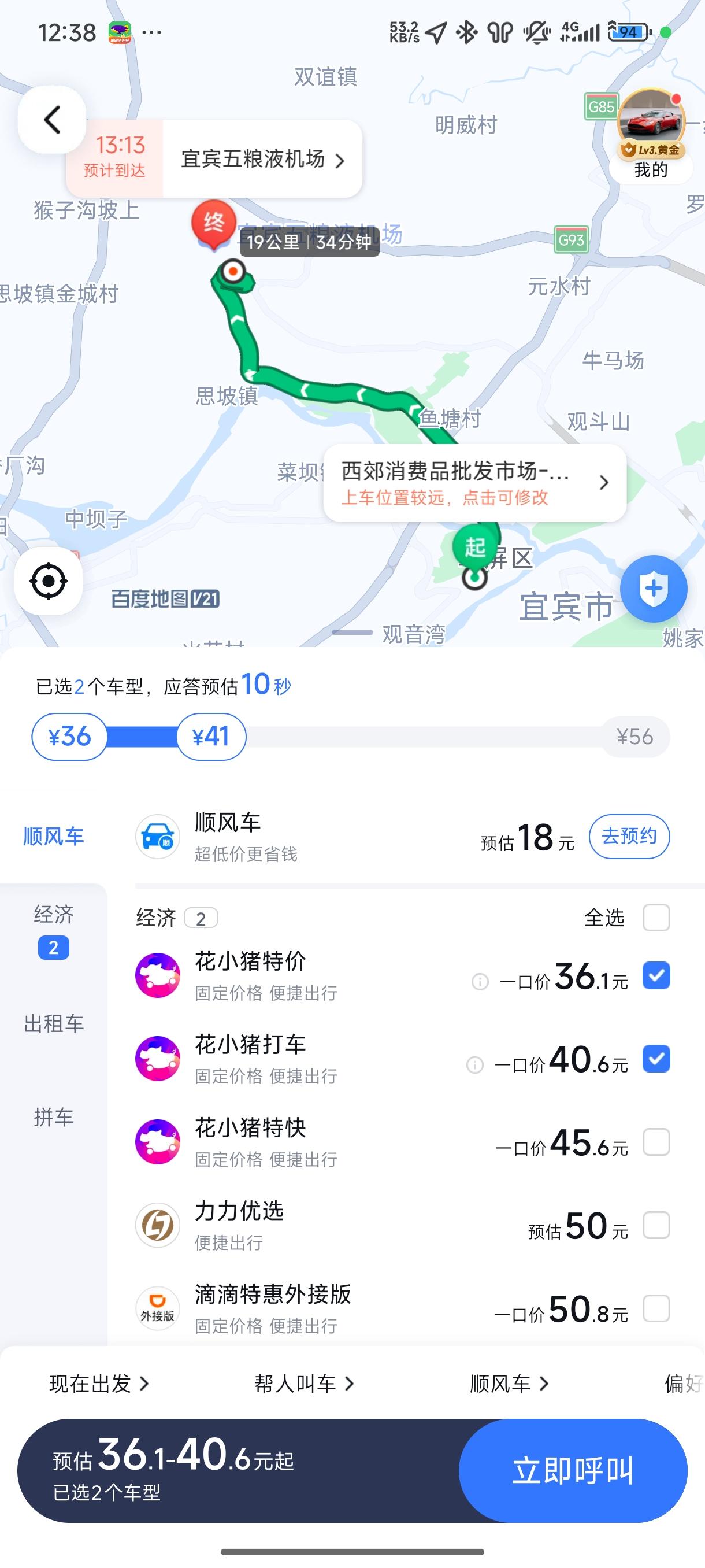Modify pickup point 西郊消费品批发市场

[474, 483]
